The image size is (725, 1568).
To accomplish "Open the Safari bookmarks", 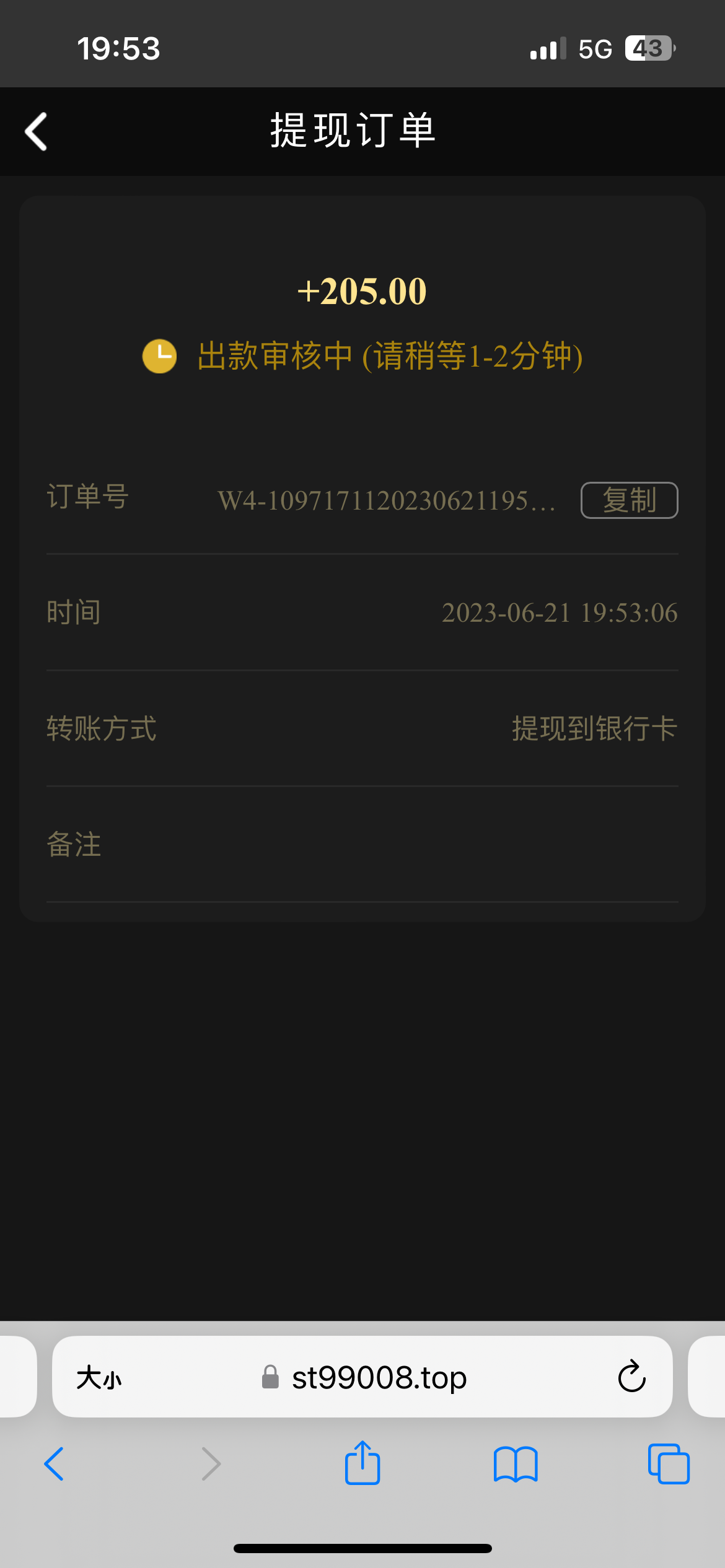I will pos(516,1464).
